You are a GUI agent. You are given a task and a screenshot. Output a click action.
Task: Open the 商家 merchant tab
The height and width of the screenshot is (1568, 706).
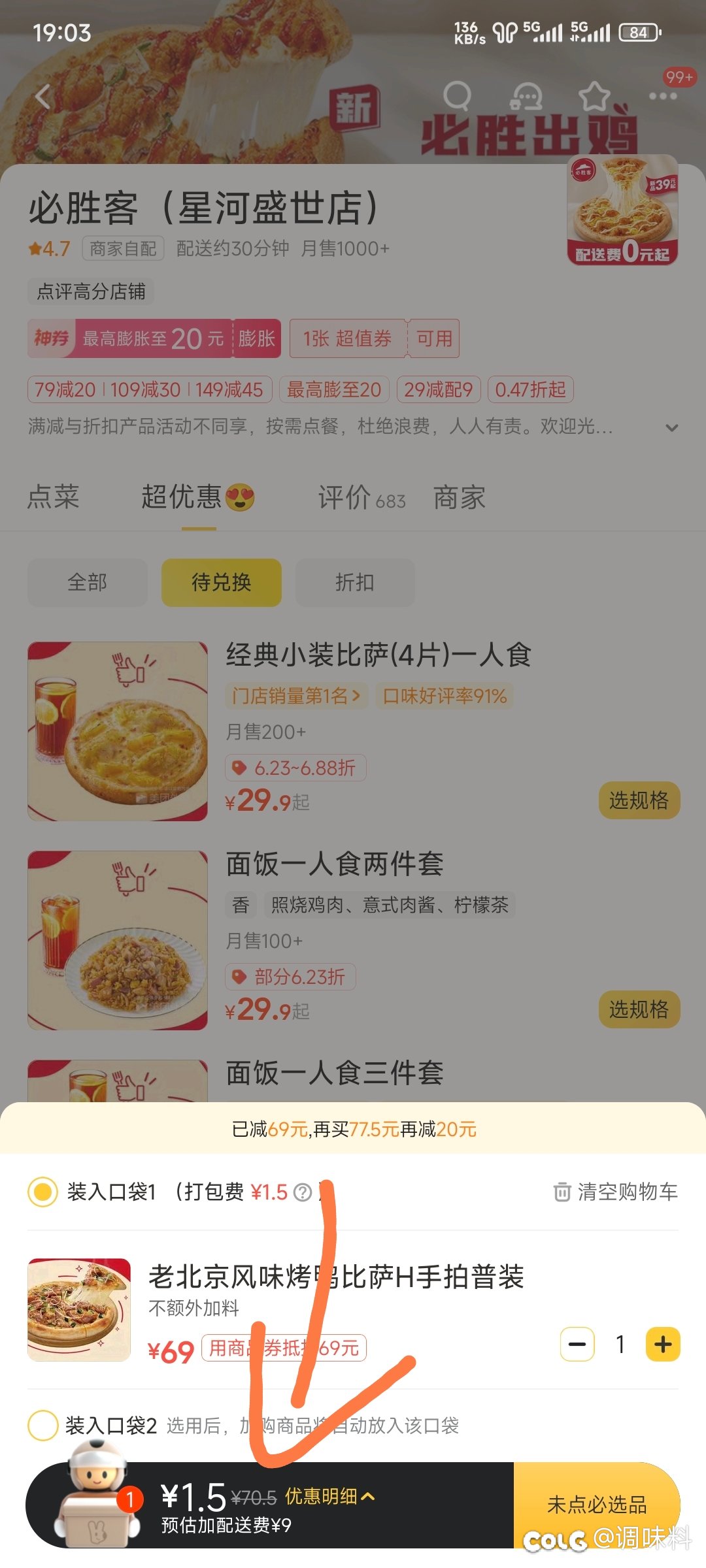coord(459,498)
